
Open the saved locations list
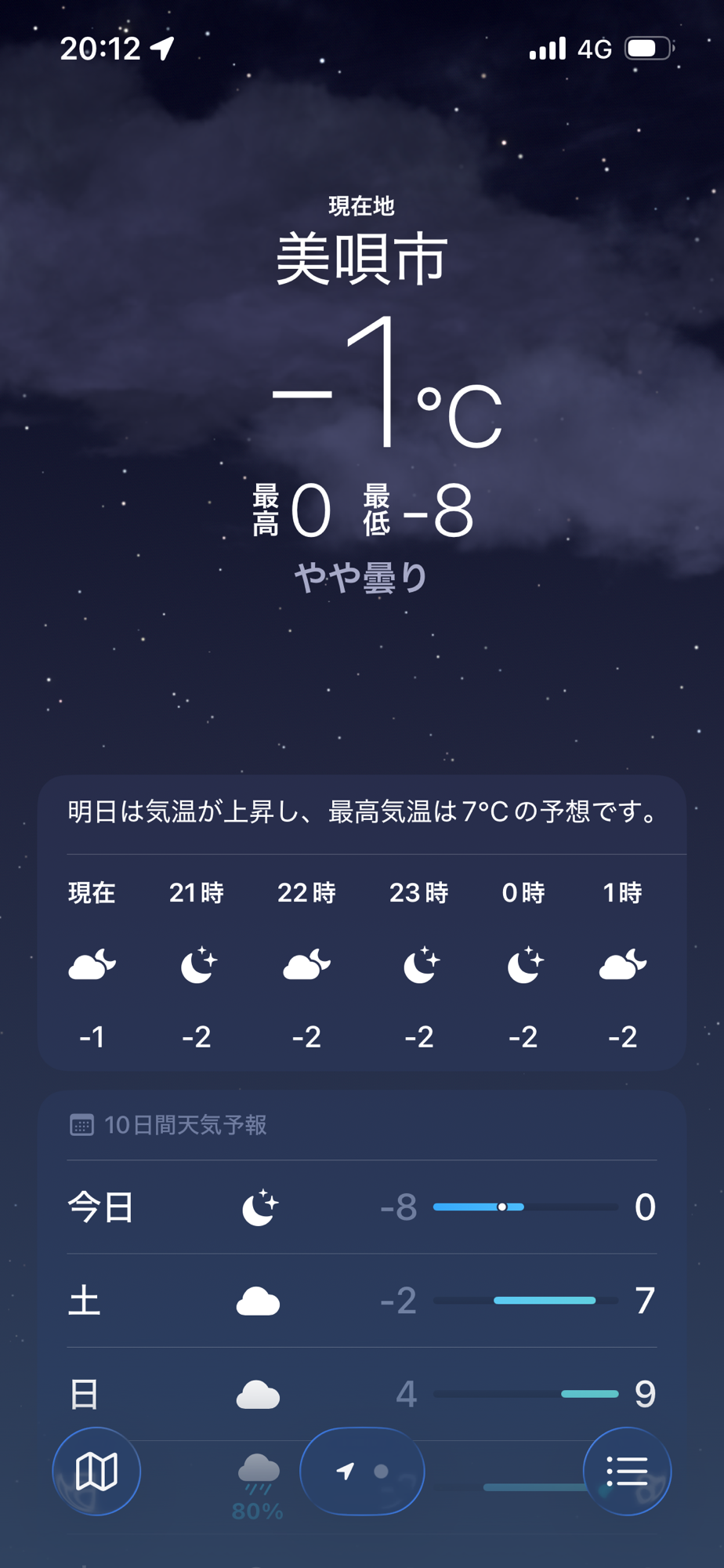627,1471
